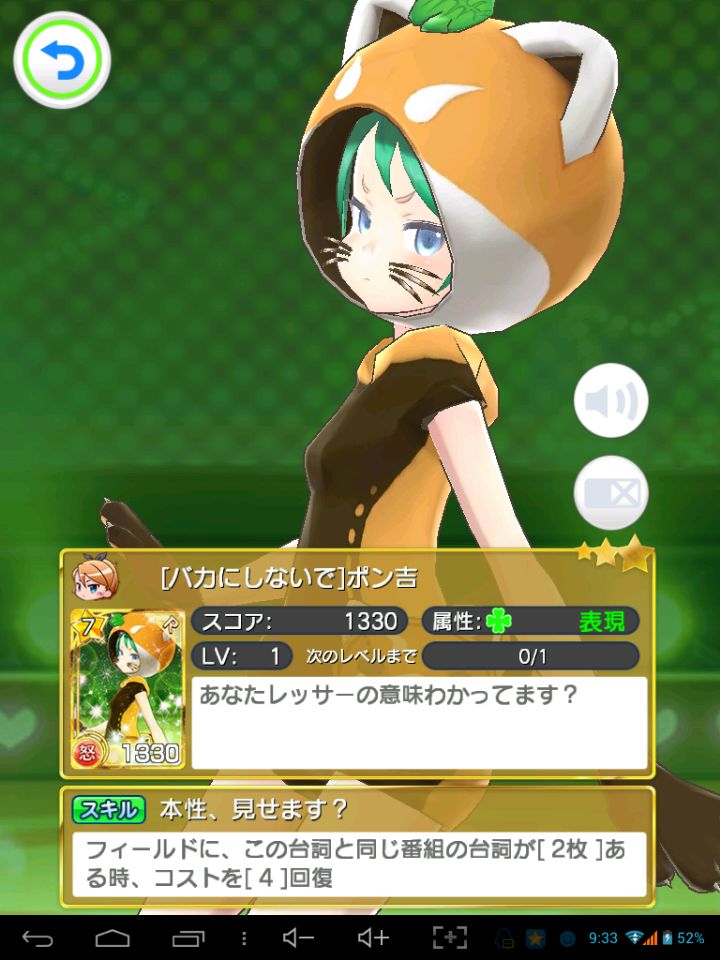This screenshot has height=960, width=720.
Task: Open recent apps from navigation bar
Action: (x=188, y=938)
